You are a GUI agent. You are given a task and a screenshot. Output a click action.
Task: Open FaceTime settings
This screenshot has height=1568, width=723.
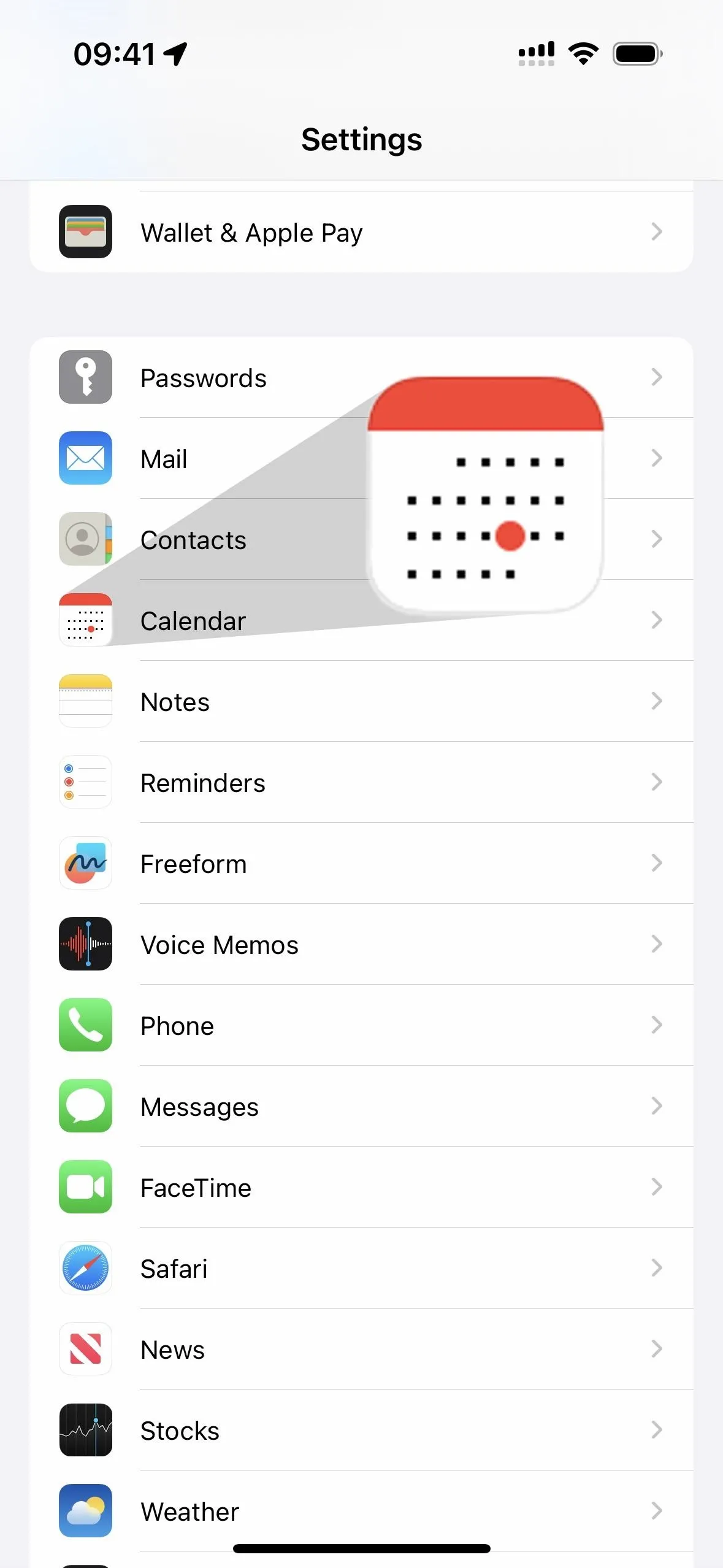point(361,1187)
